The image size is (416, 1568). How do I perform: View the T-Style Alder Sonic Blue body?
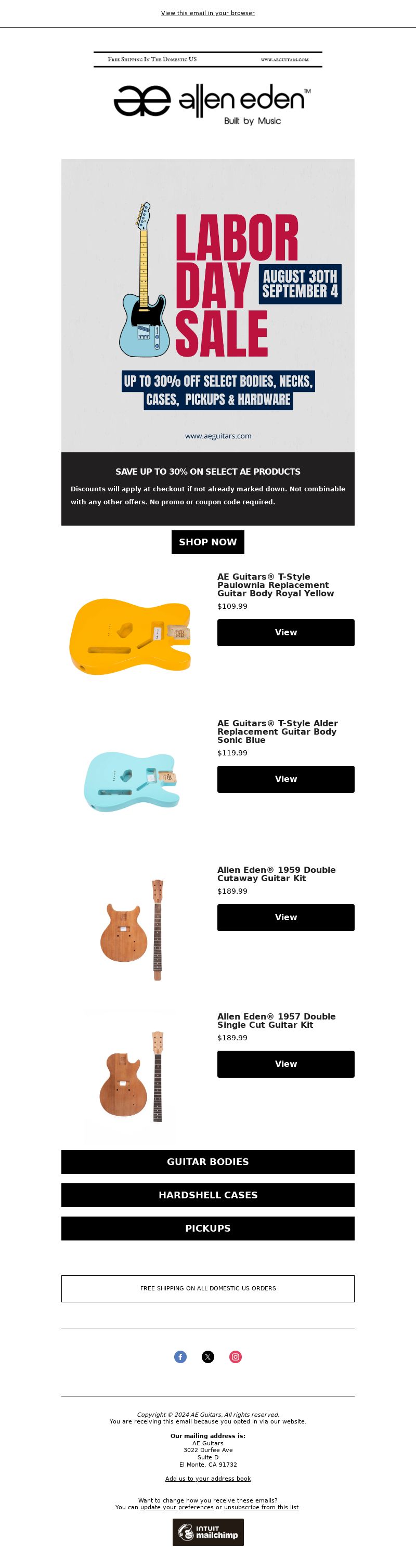285,779
